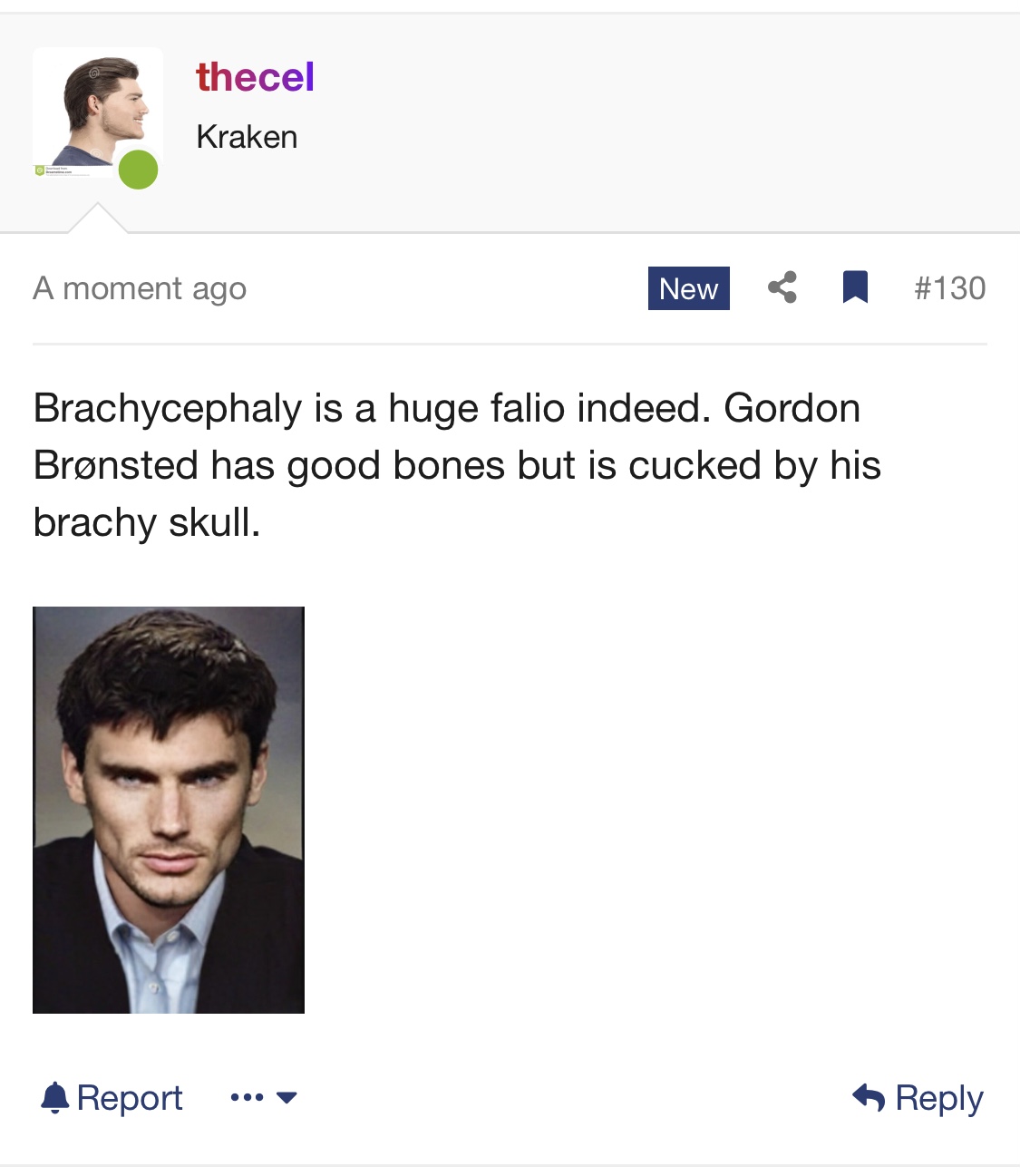Share this post
Screen dimensions: 1020x1176
[x=782, y=287]
